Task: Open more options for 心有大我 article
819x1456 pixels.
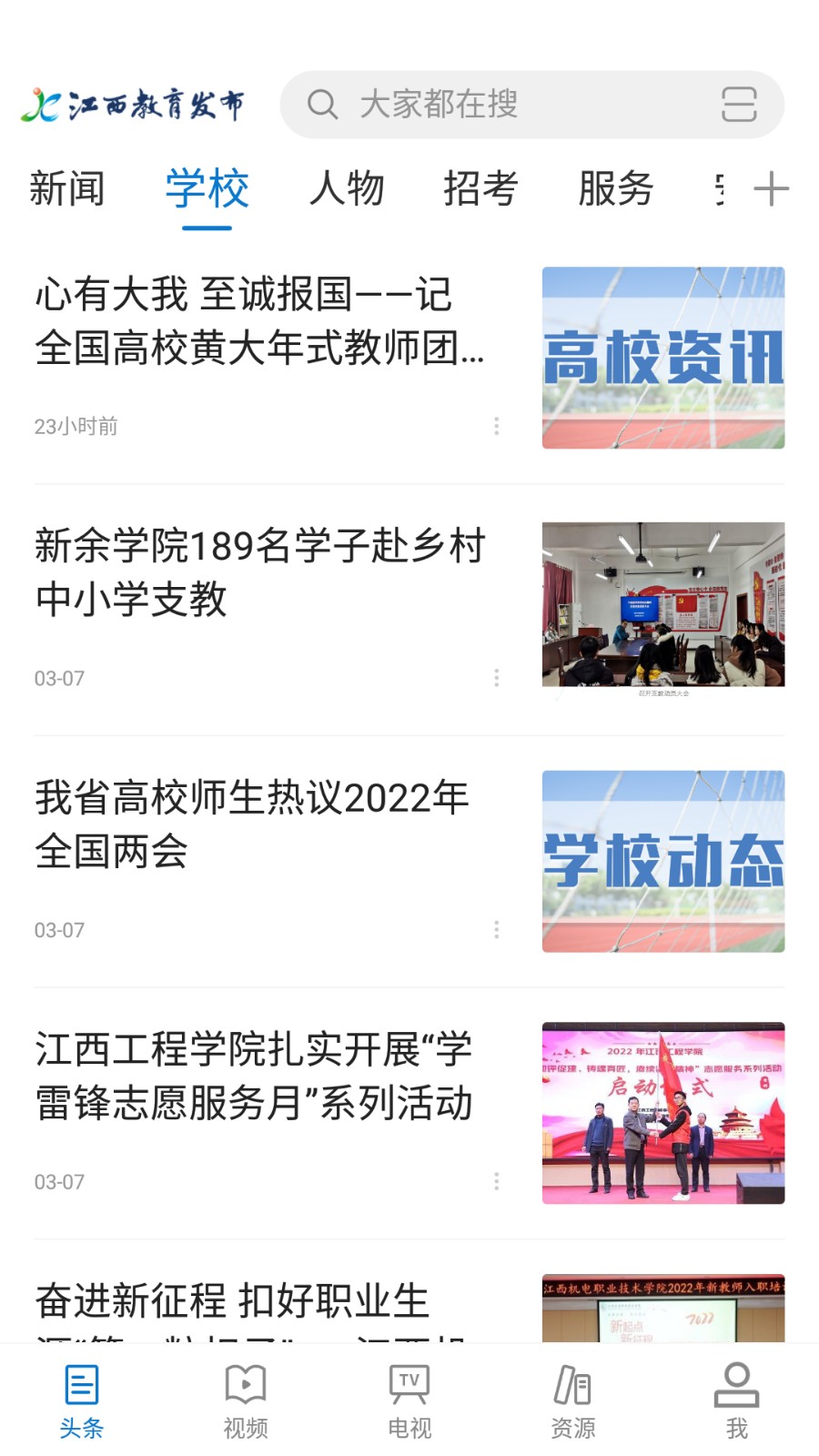Action: pyautogui.click(x=496, y=426)
